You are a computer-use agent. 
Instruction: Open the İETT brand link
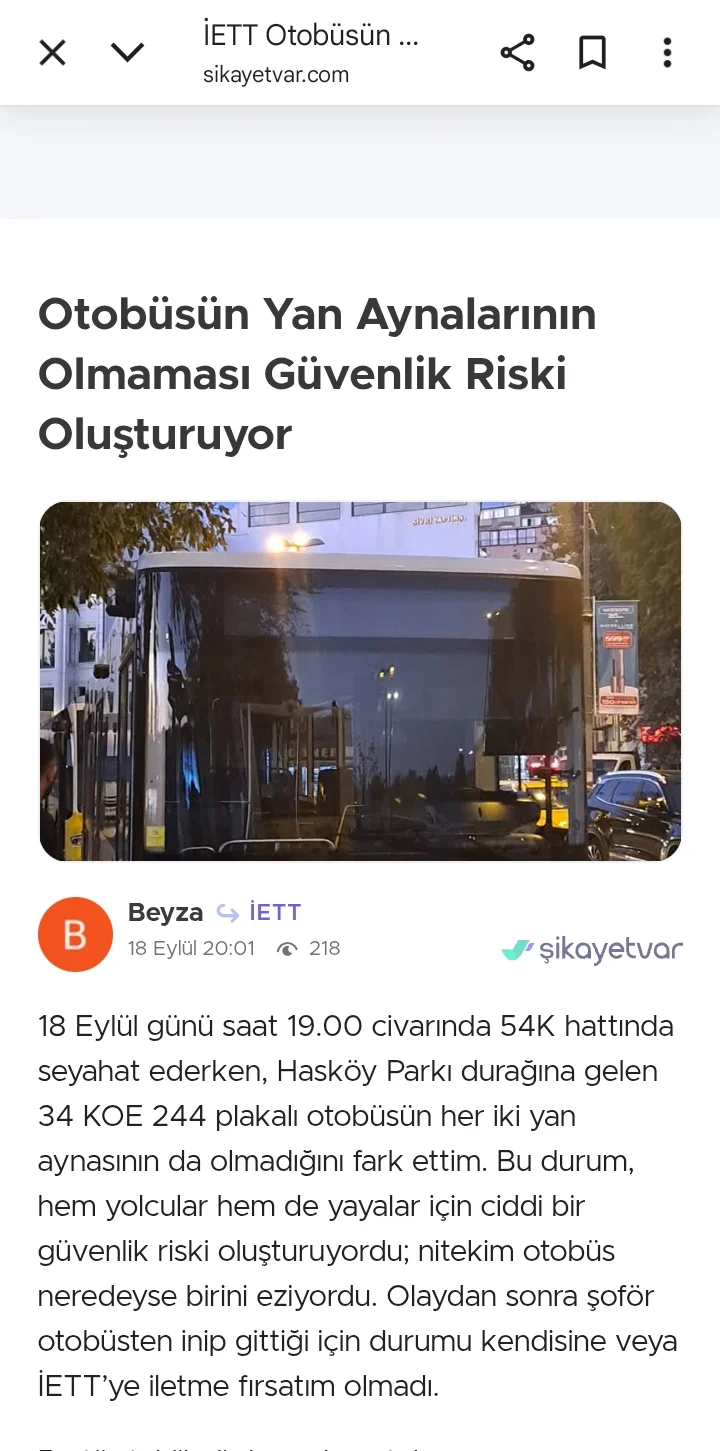point(275,912)
